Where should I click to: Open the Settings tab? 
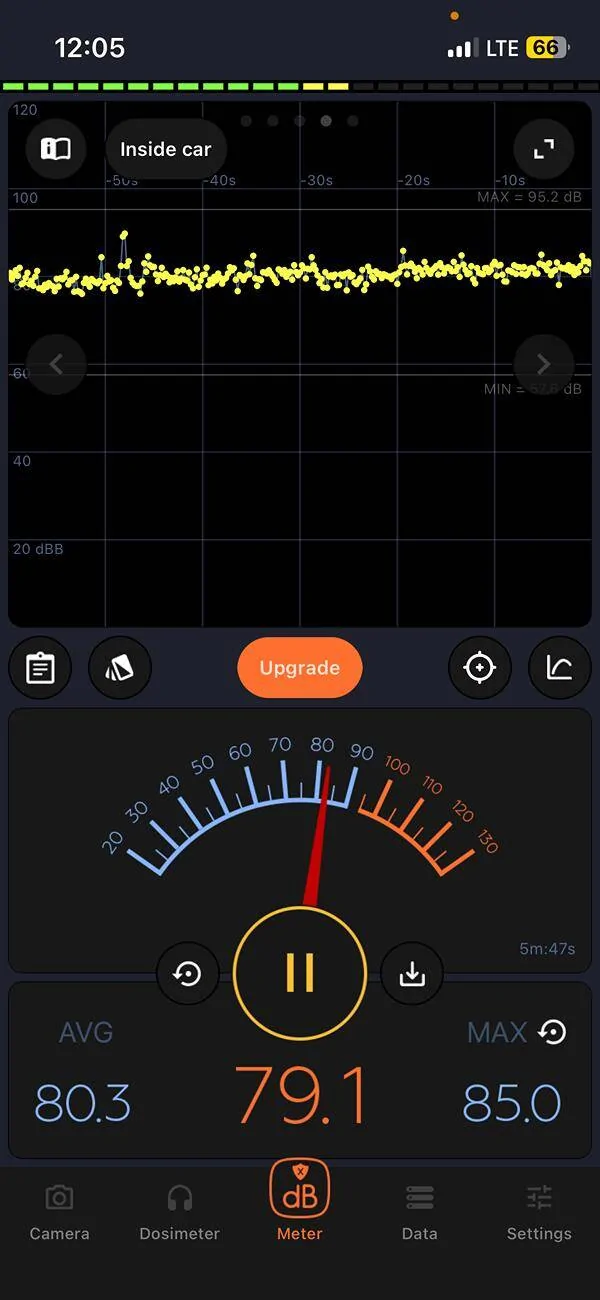539,1212
